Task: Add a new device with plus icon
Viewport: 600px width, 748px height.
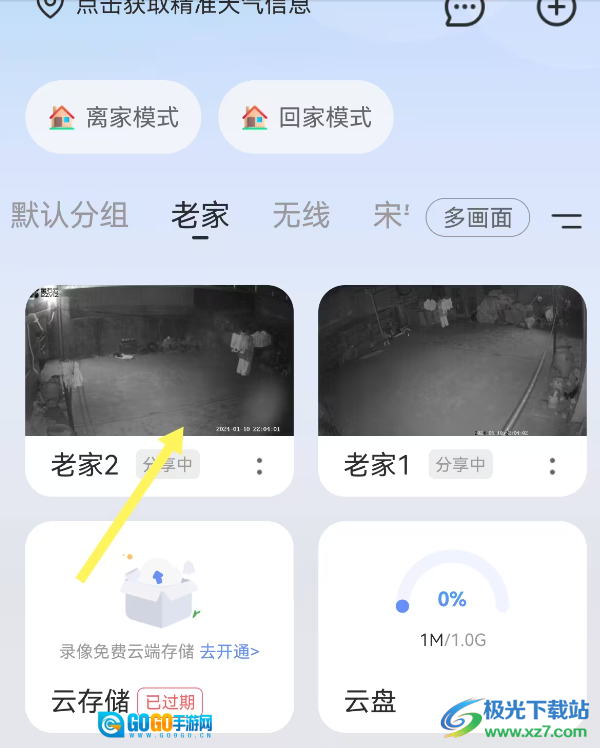Action: [x=556, y=10]
